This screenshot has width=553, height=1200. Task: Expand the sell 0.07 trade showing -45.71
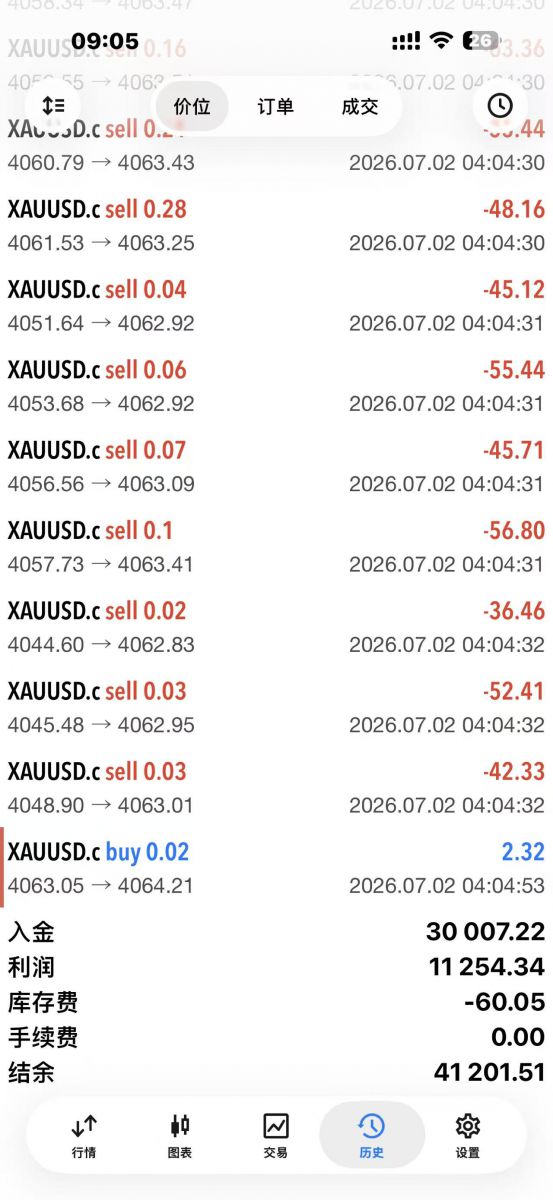(276, 465)
